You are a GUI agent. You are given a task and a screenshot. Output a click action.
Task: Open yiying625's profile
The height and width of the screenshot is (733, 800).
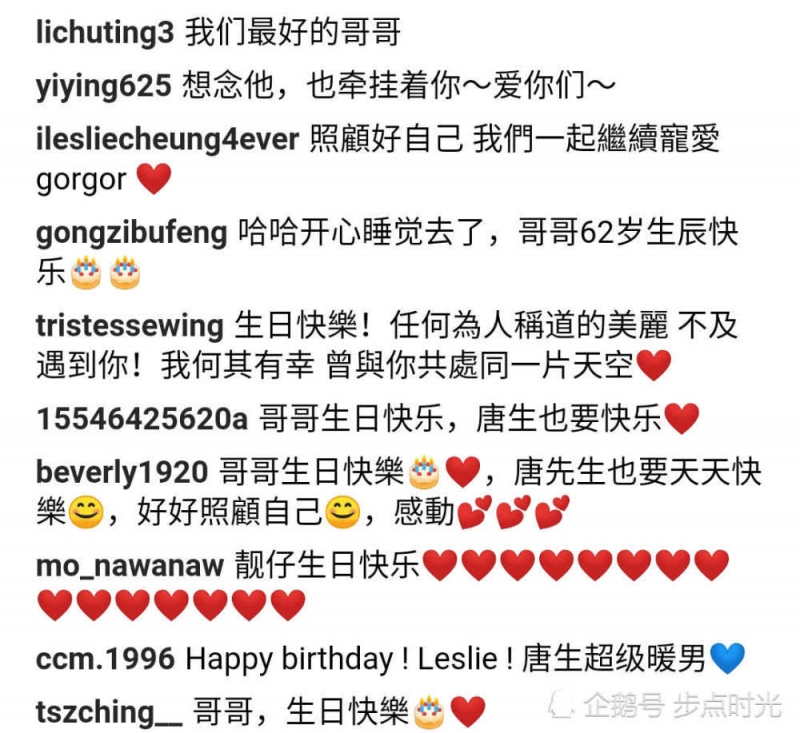103,86
